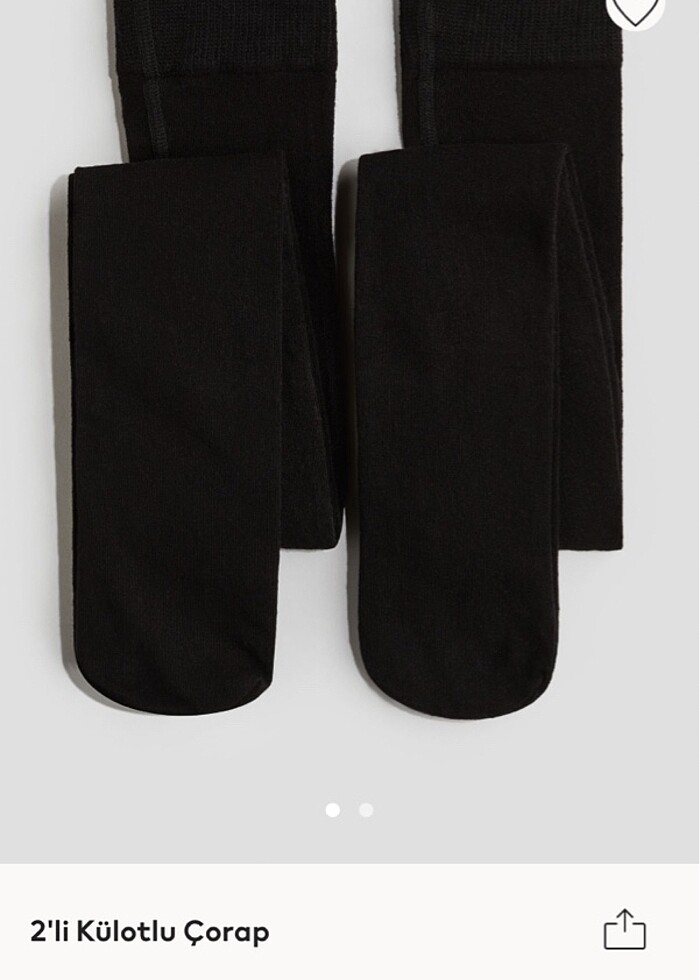Share the 2'li Külotlu Çorap product
Screen dimensions: 700x980
pyautogui.click(x=625, y=929)
